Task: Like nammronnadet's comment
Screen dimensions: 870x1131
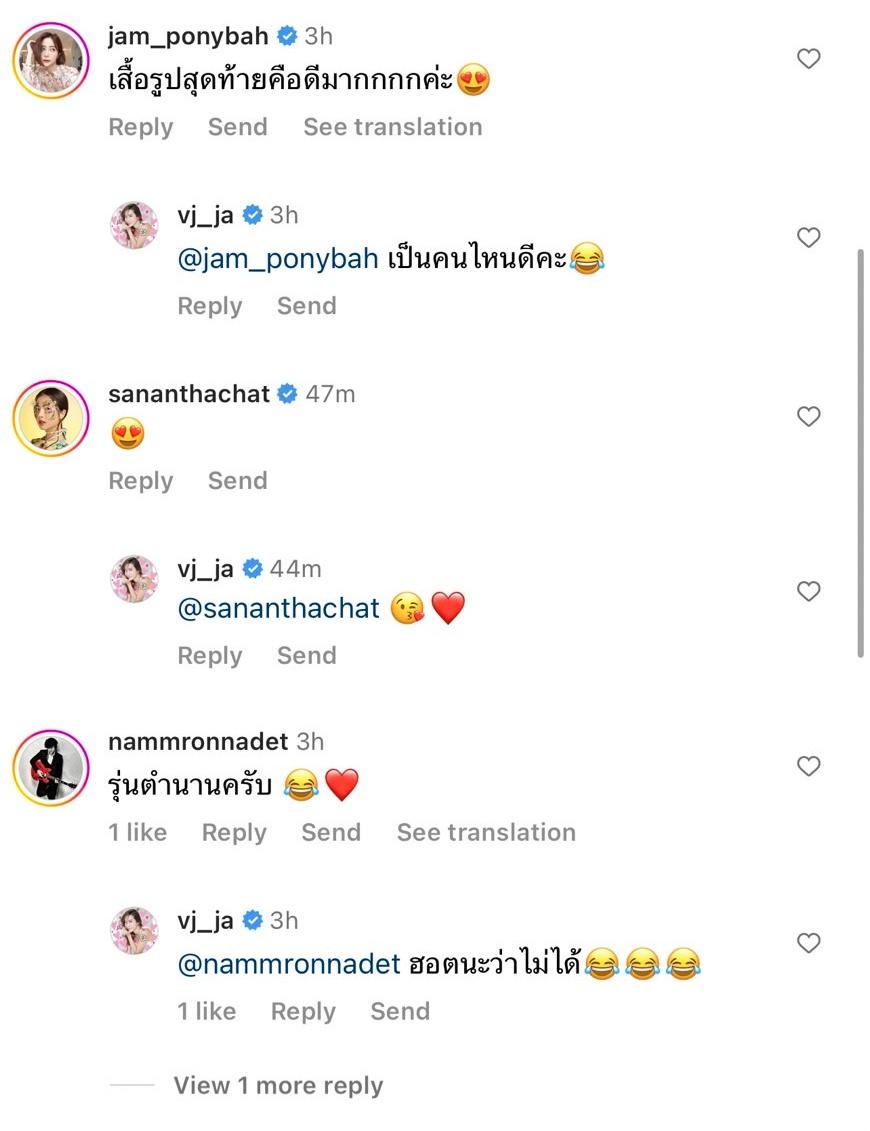Action: (x=808, y=767)
